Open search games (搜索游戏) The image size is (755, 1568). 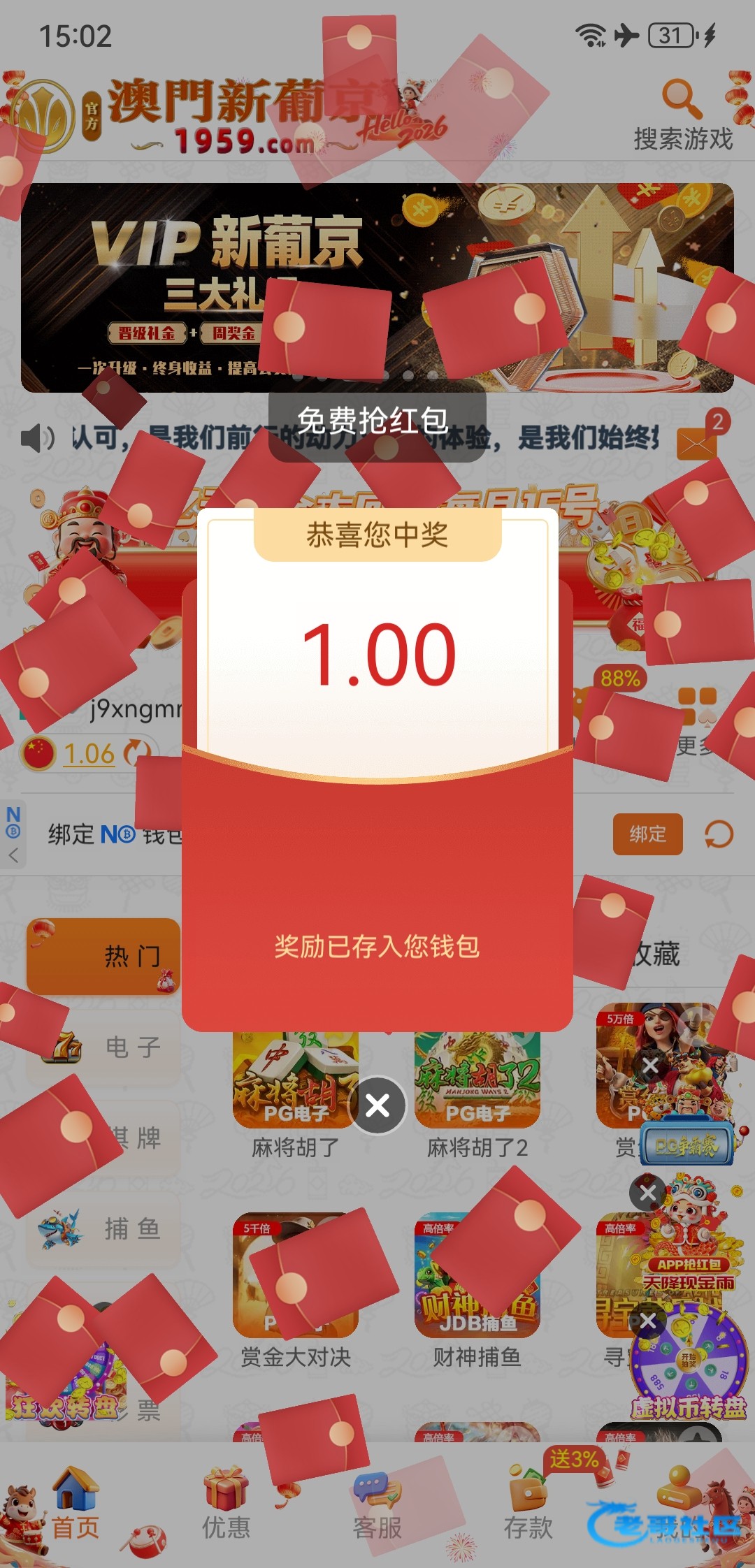(x=682, y=115)
